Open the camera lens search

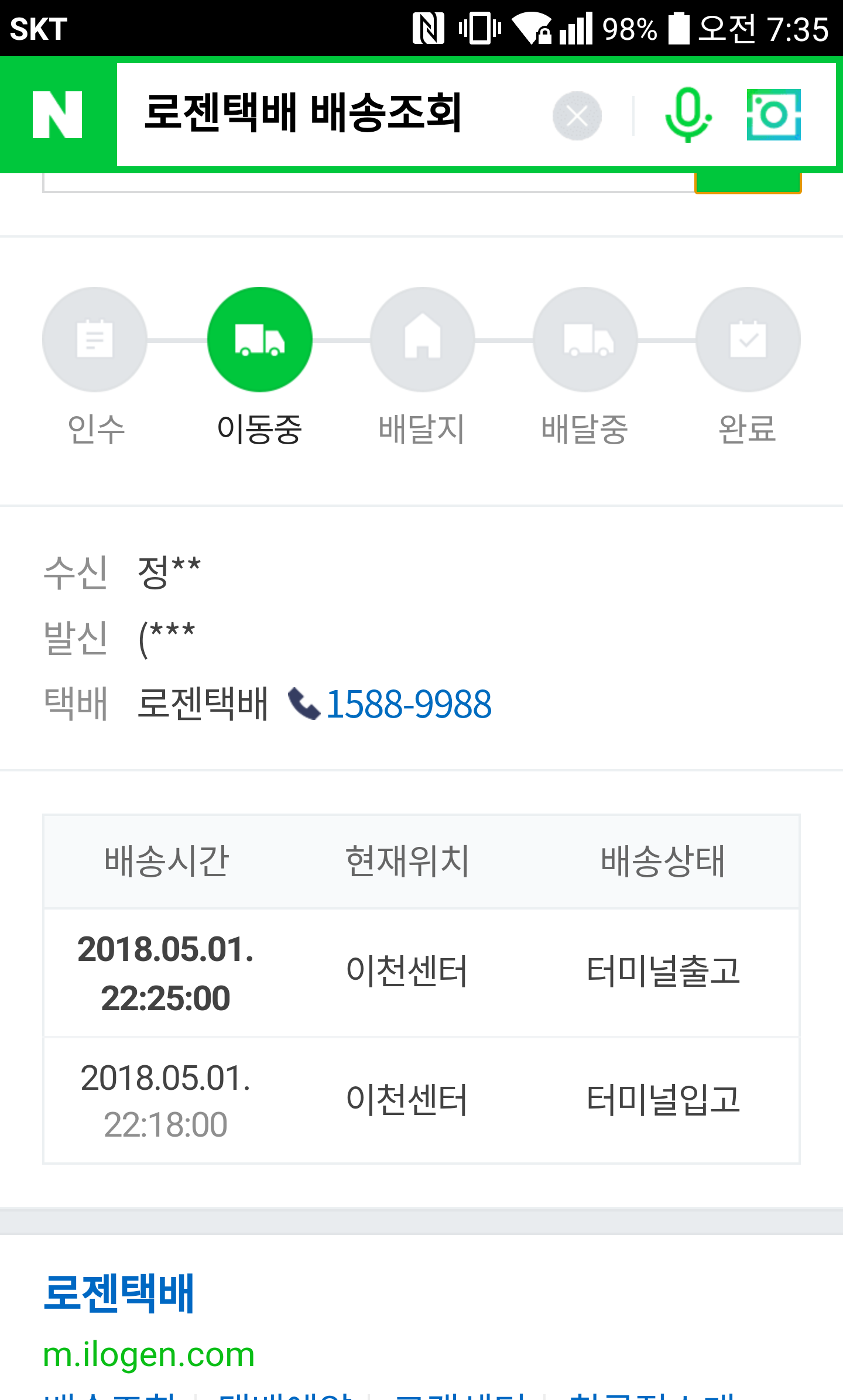click(x=773, y=115)
